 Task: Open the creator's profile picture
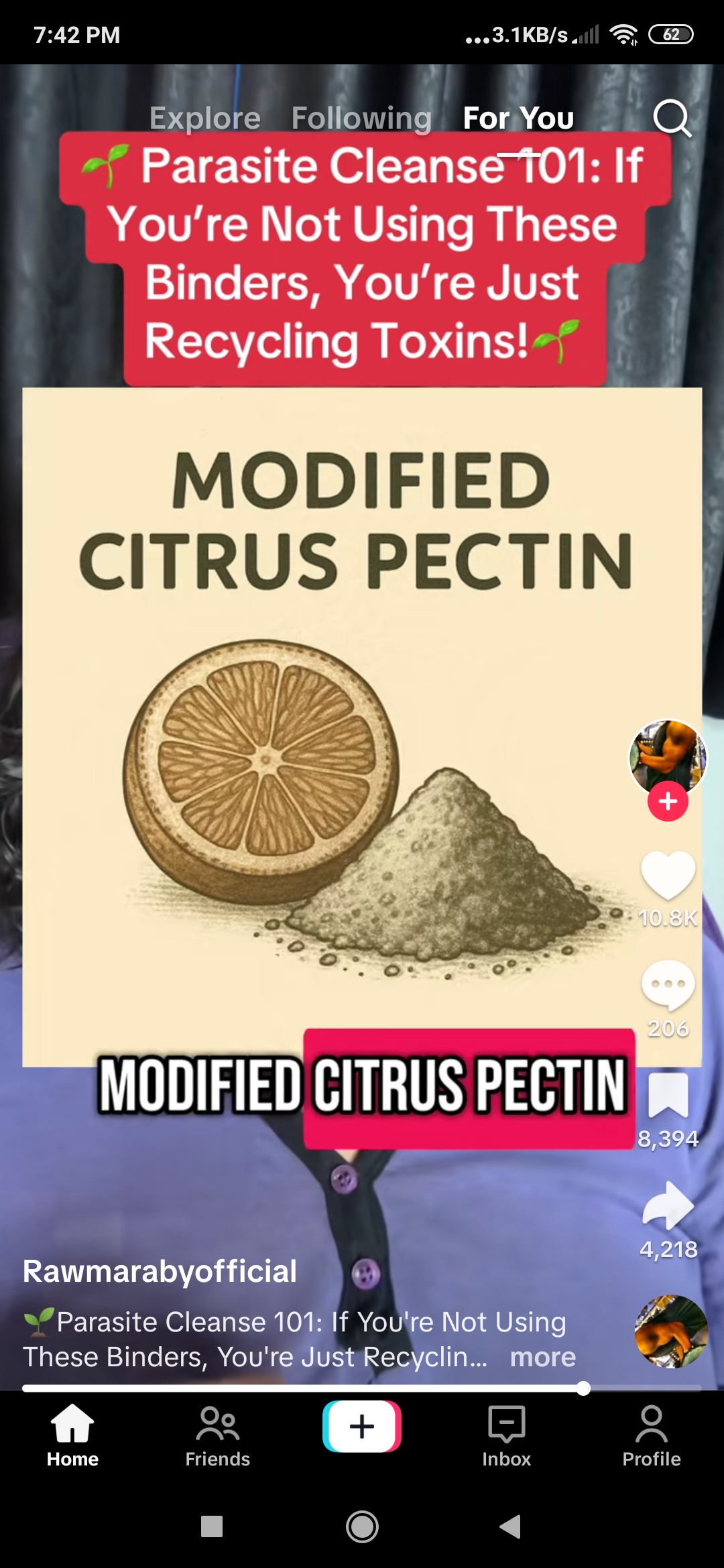point(667,755)
